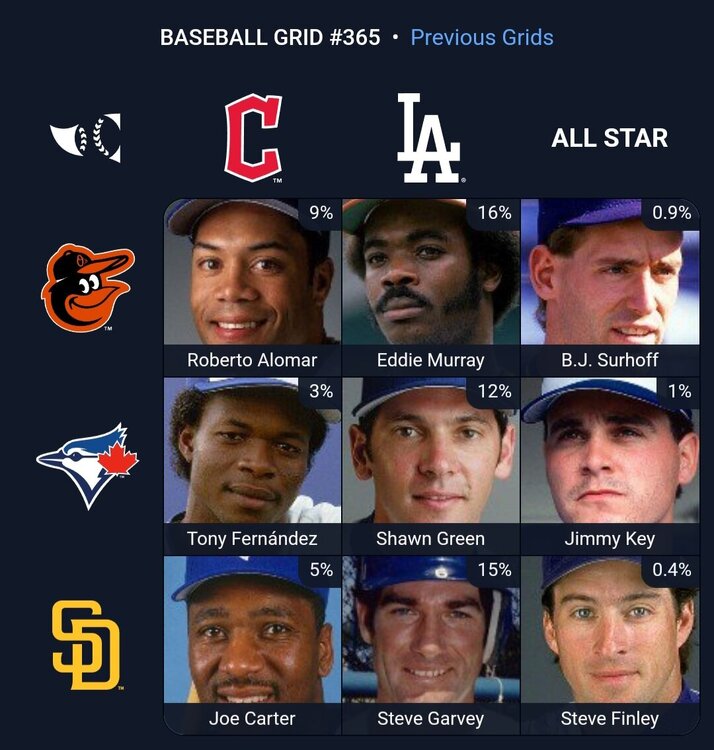Select the Shawn Green cell

[431, 465]
